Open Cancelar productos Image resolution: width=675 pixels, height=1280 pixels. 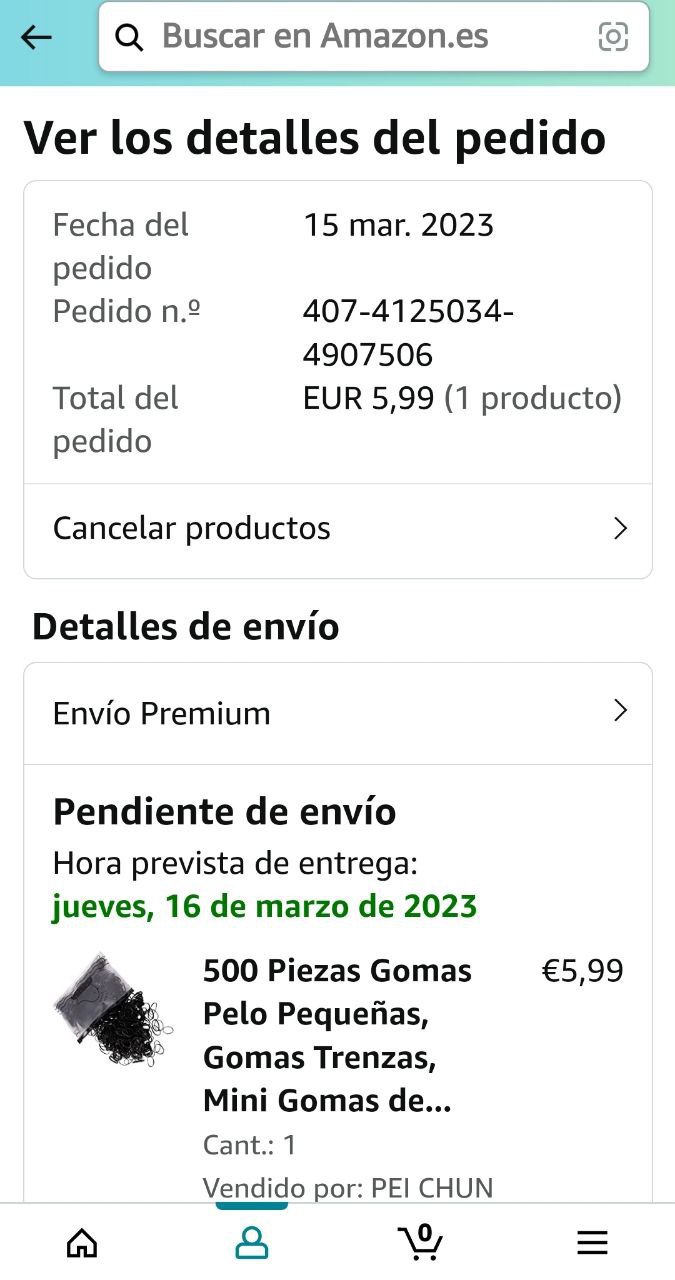pyautogui.click(x=338, y=529)
